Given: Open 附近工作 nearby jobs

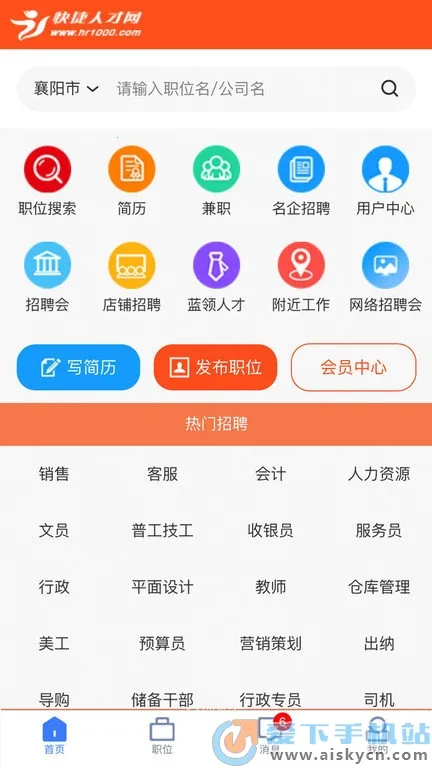Looking at the screenshot, I should tap(301, 277).
